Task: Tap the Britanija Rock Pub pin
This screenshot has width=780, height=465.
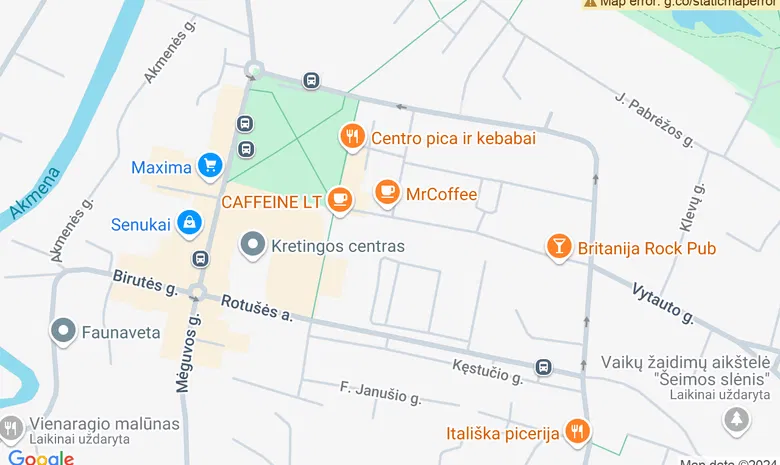Action: pyautogui.click(x=559, y=246)
